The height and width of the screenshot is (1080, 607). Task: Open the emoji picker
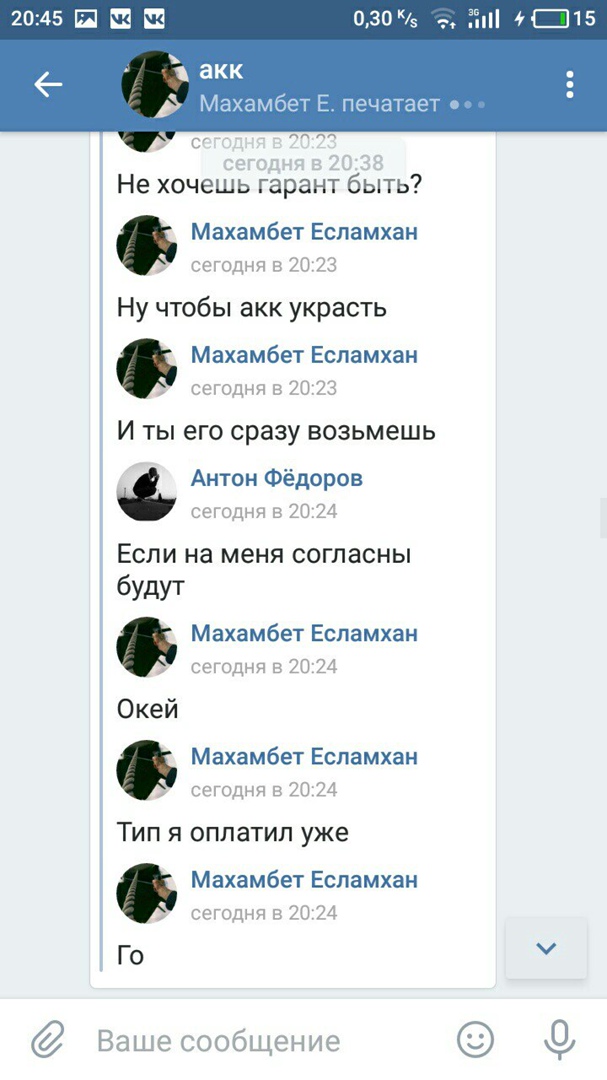pyautogui.click(x=476, y=1040)
